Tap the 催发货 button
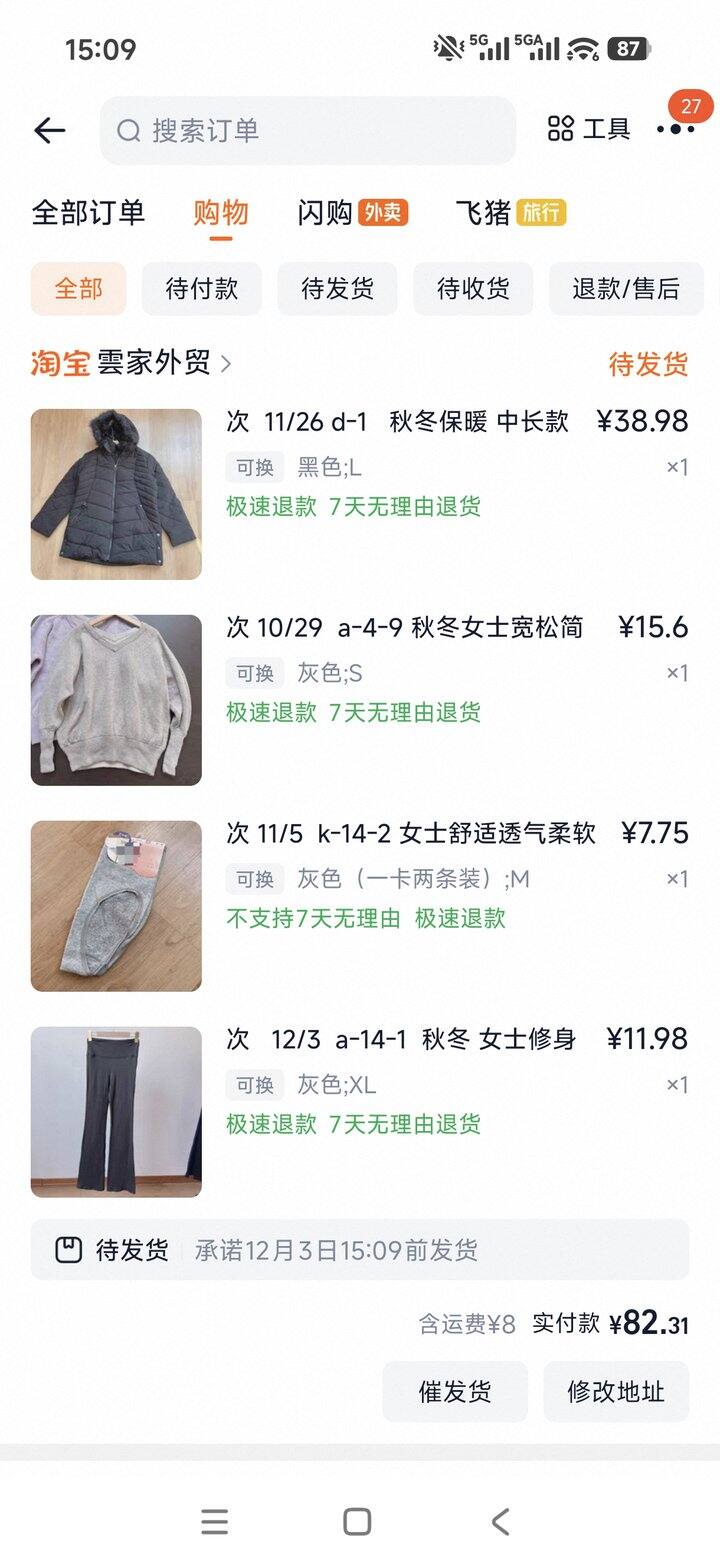This screenshot has height=1567, width=720. point(455,1391)
